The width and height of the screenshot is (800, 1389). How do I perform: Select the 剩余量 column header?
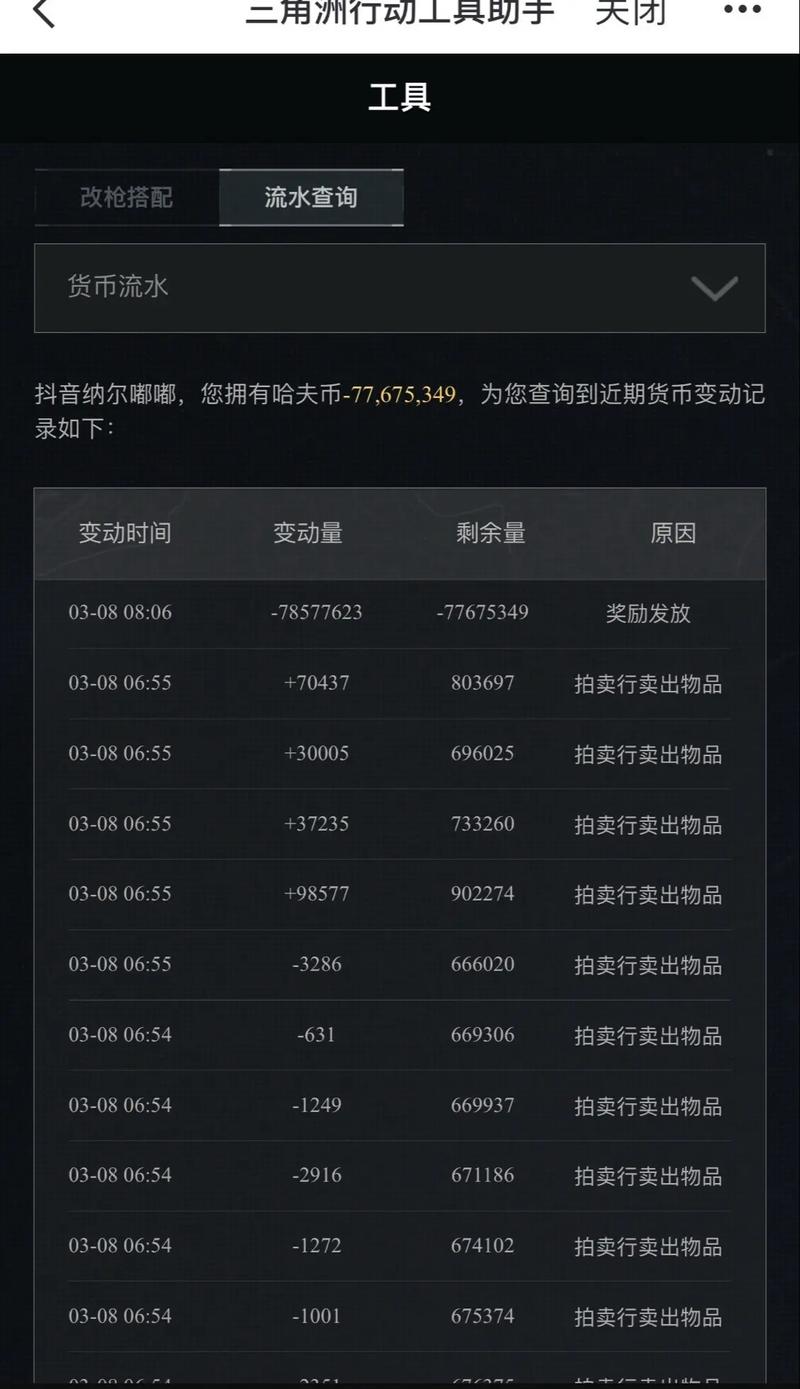(x=490, y=533)
